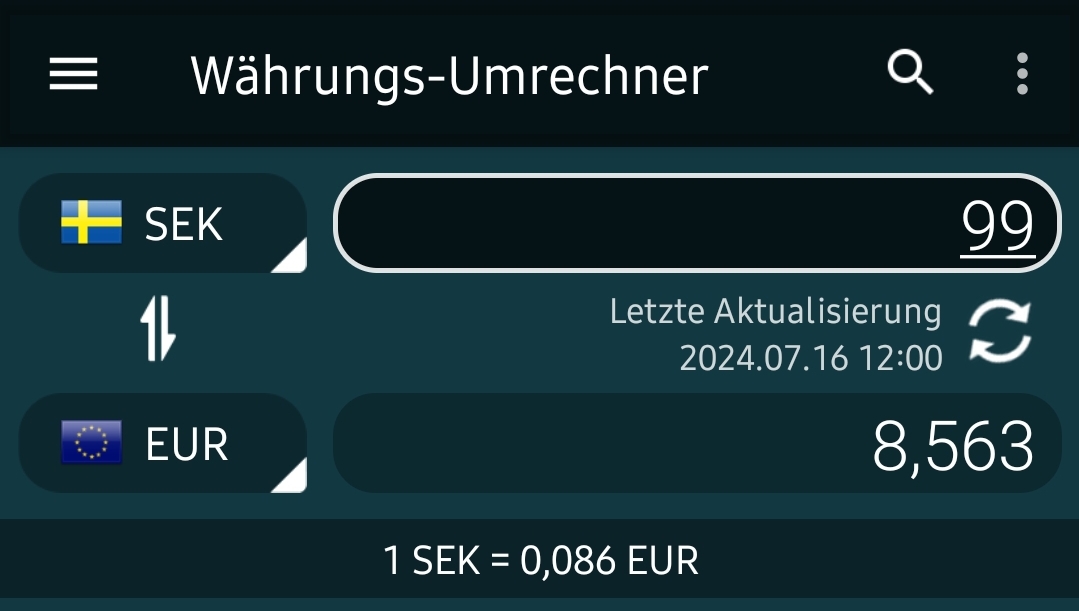
Task: Open the search icon
Action: [x=910, y=73]
